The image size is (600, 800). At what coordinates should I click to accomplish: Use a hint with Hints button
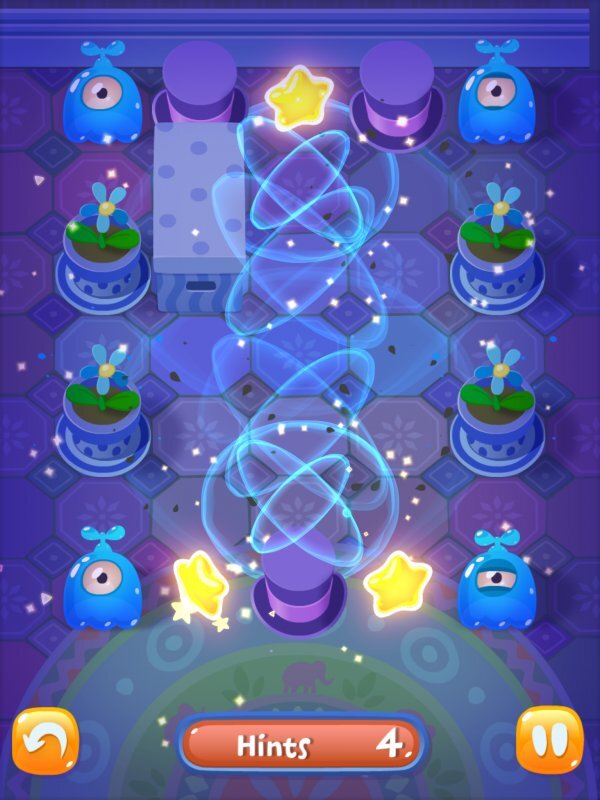click(302, 744)
